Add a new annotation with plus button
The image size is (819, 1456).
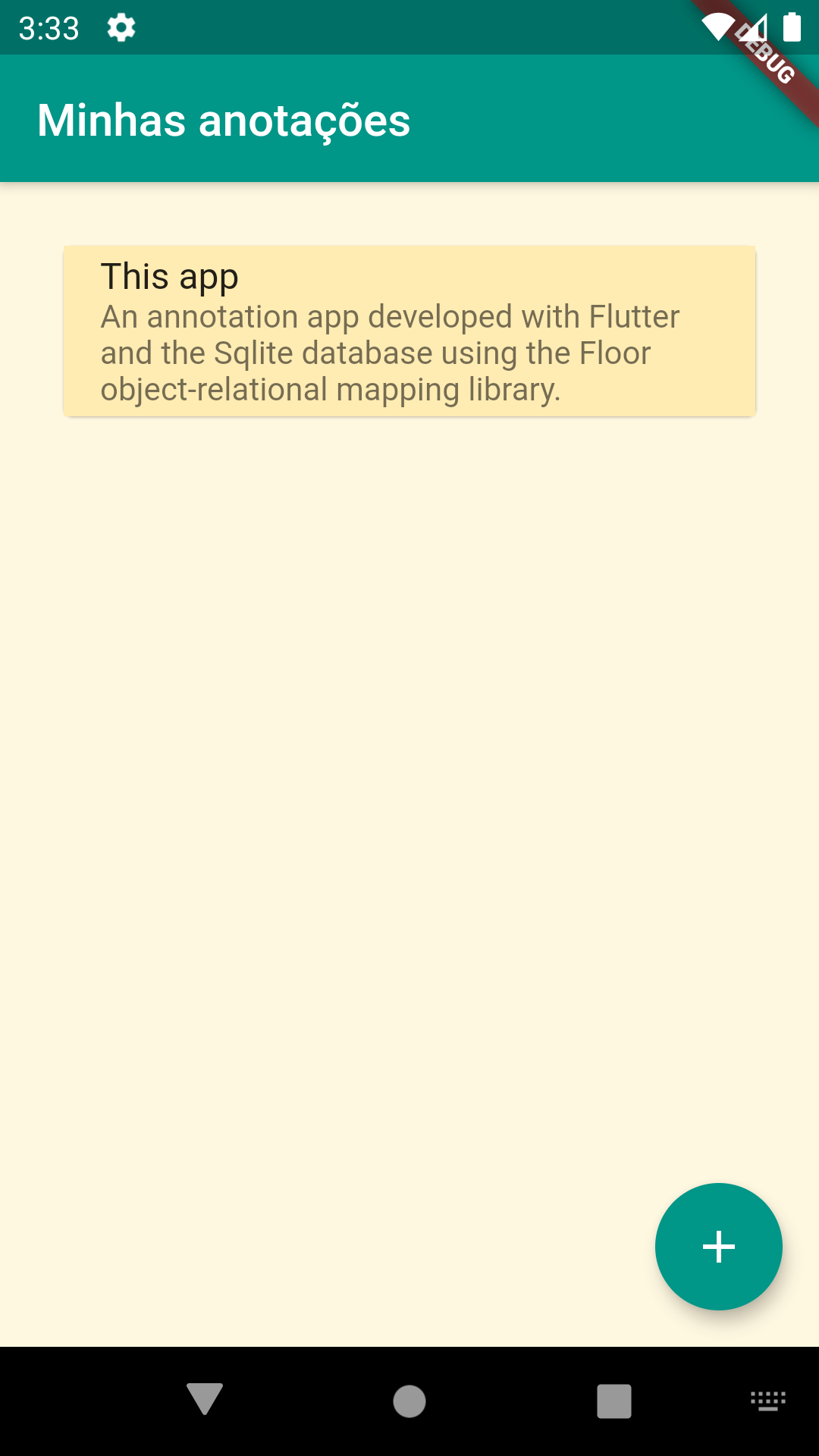[718, 1247]
